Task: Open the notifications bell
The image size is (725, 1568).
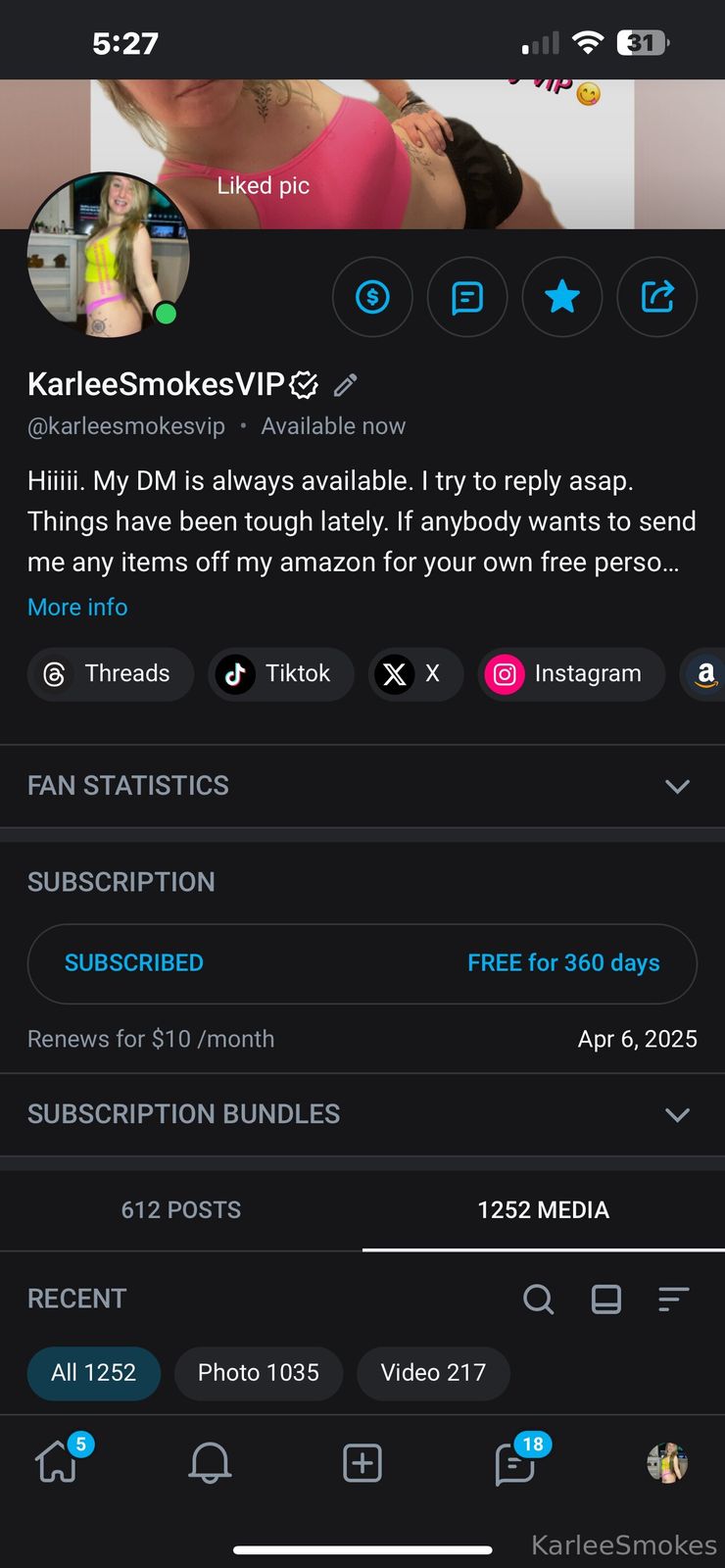Action: click(x=210, y=1463)
